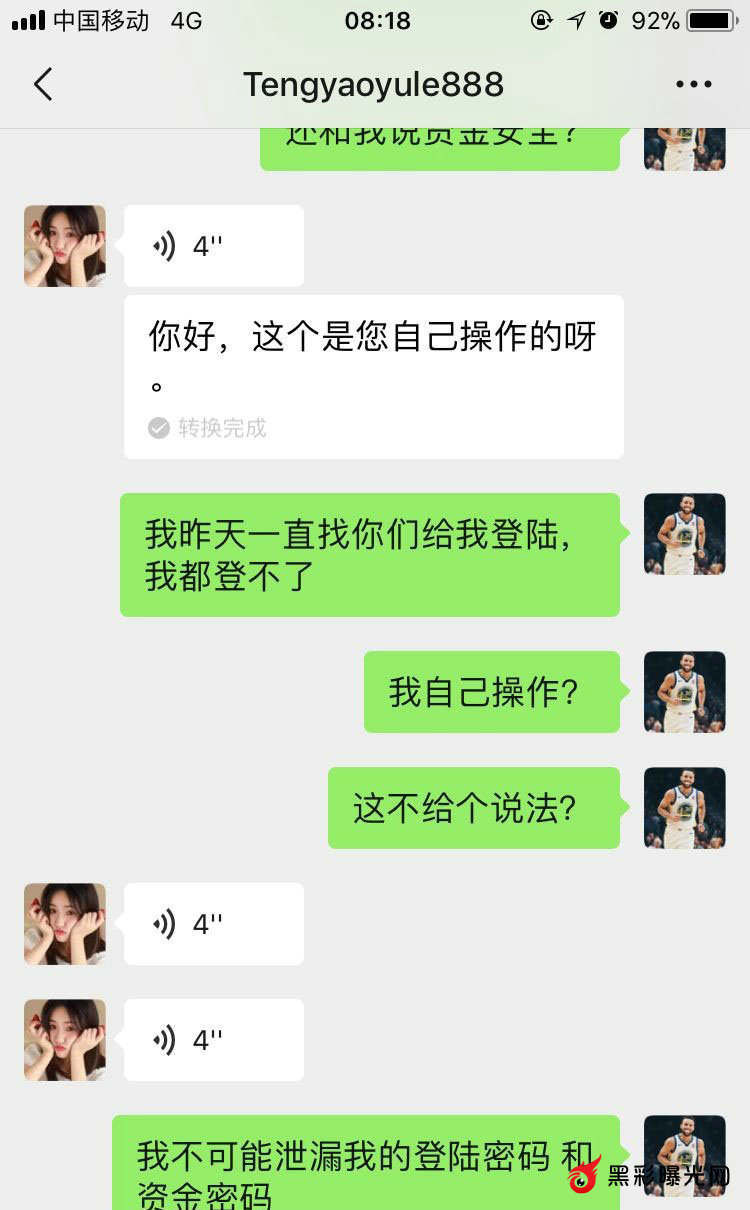Play the voice message right after 这不给个说法?
750x1210 pixels.
(x=213, y=924)
